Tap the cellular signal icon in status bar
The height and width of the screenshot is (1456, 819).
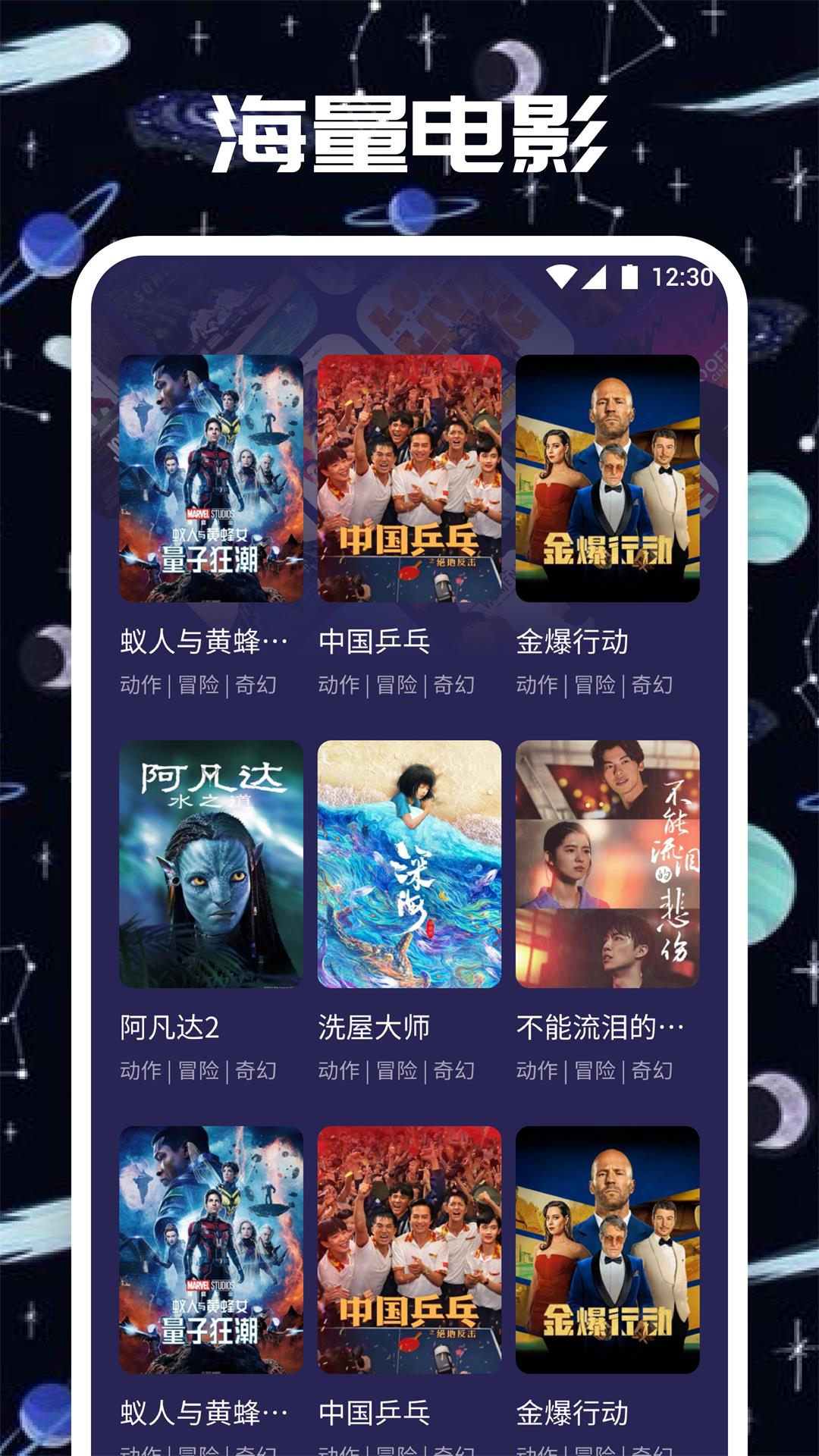click(x=595, y=277)
